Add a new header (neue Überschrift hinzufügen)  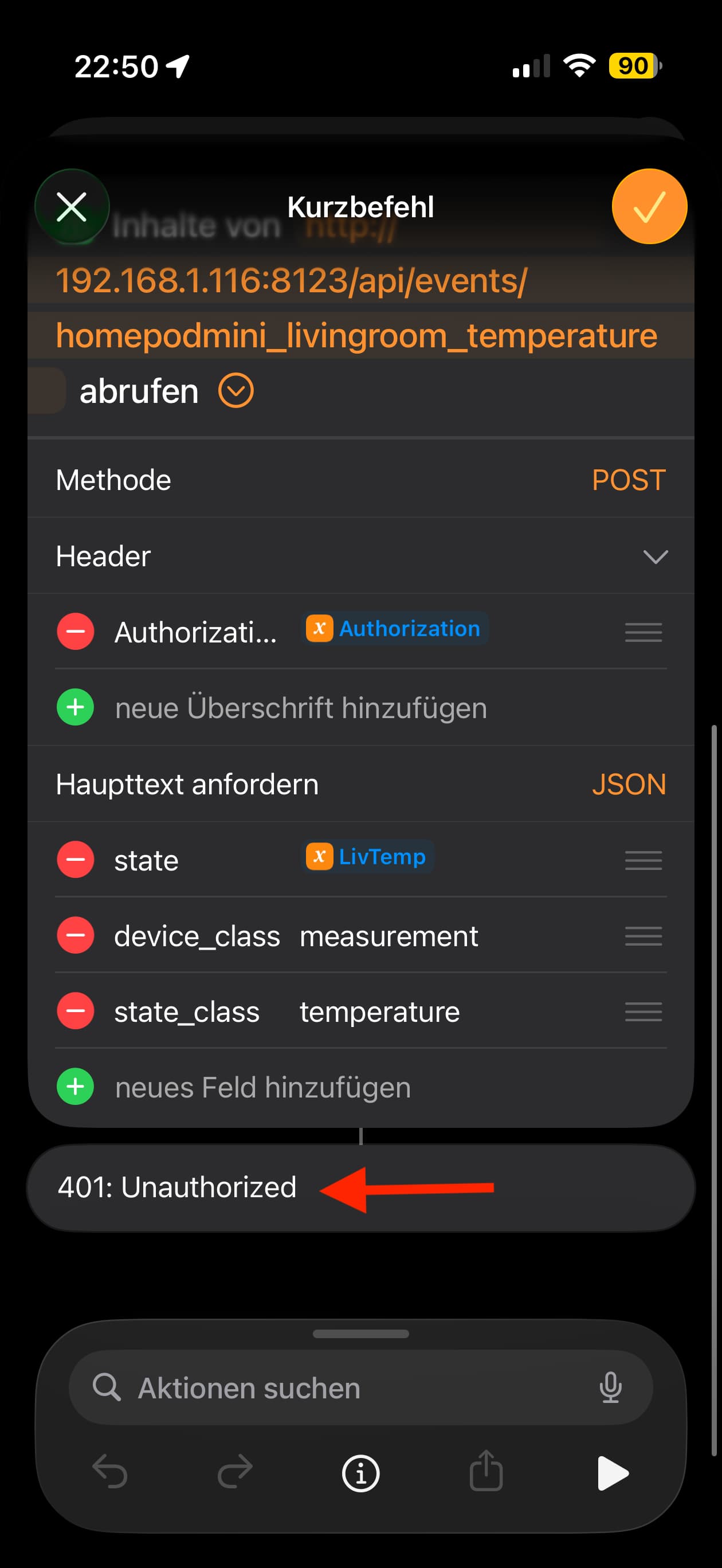pyautogui.click(x=301, y=708)
